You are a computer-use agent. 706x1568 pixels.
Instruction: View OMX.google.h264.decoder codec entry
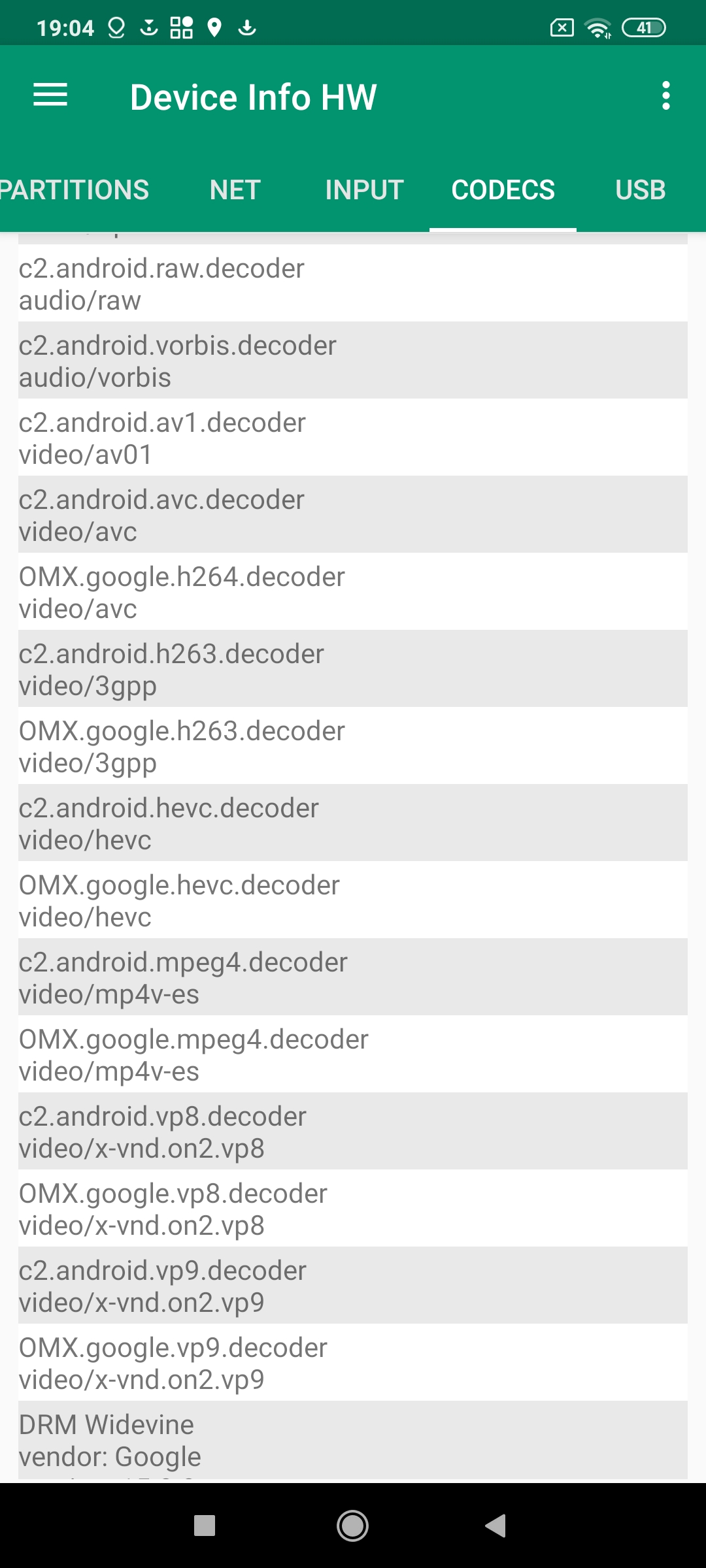(x=353, y=592)
